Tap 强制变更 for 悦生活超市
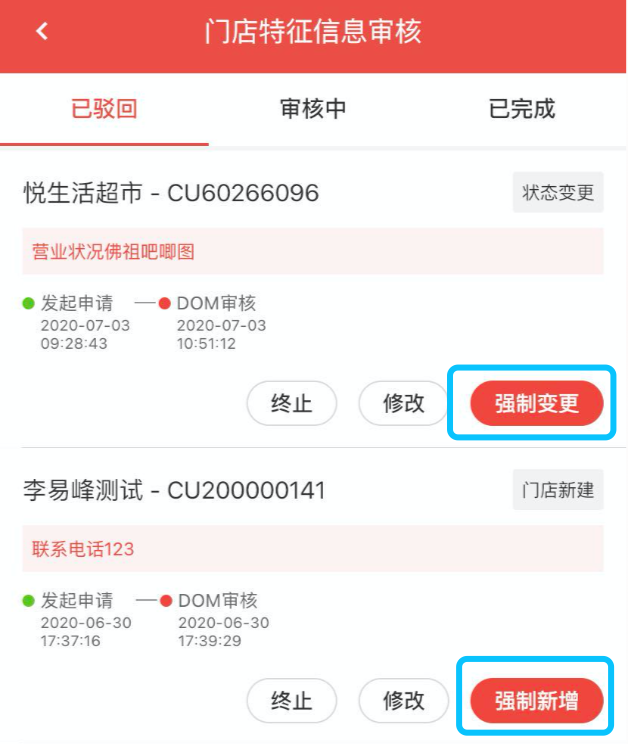The image size is (628, 744). tap(537, 403)
